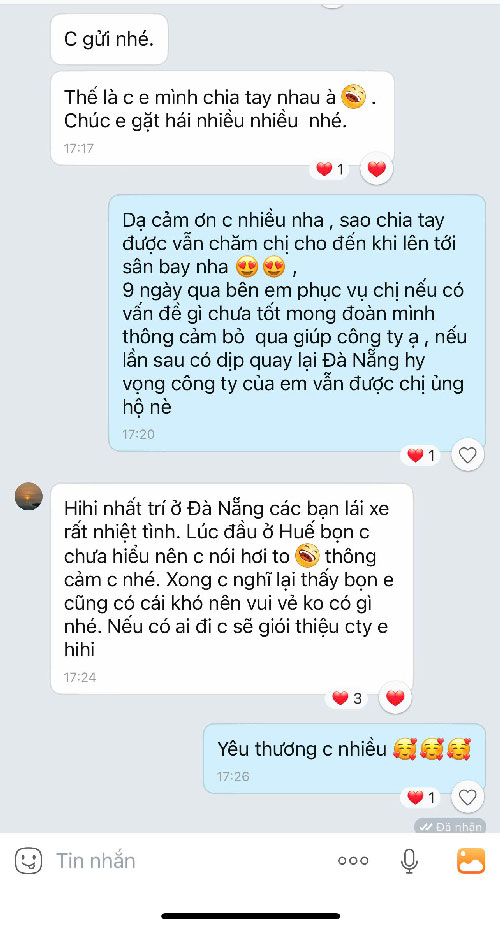This screenshot has height=928, width=500.
Task: Tap red heart on the 17:24 message
Action: 395,698
